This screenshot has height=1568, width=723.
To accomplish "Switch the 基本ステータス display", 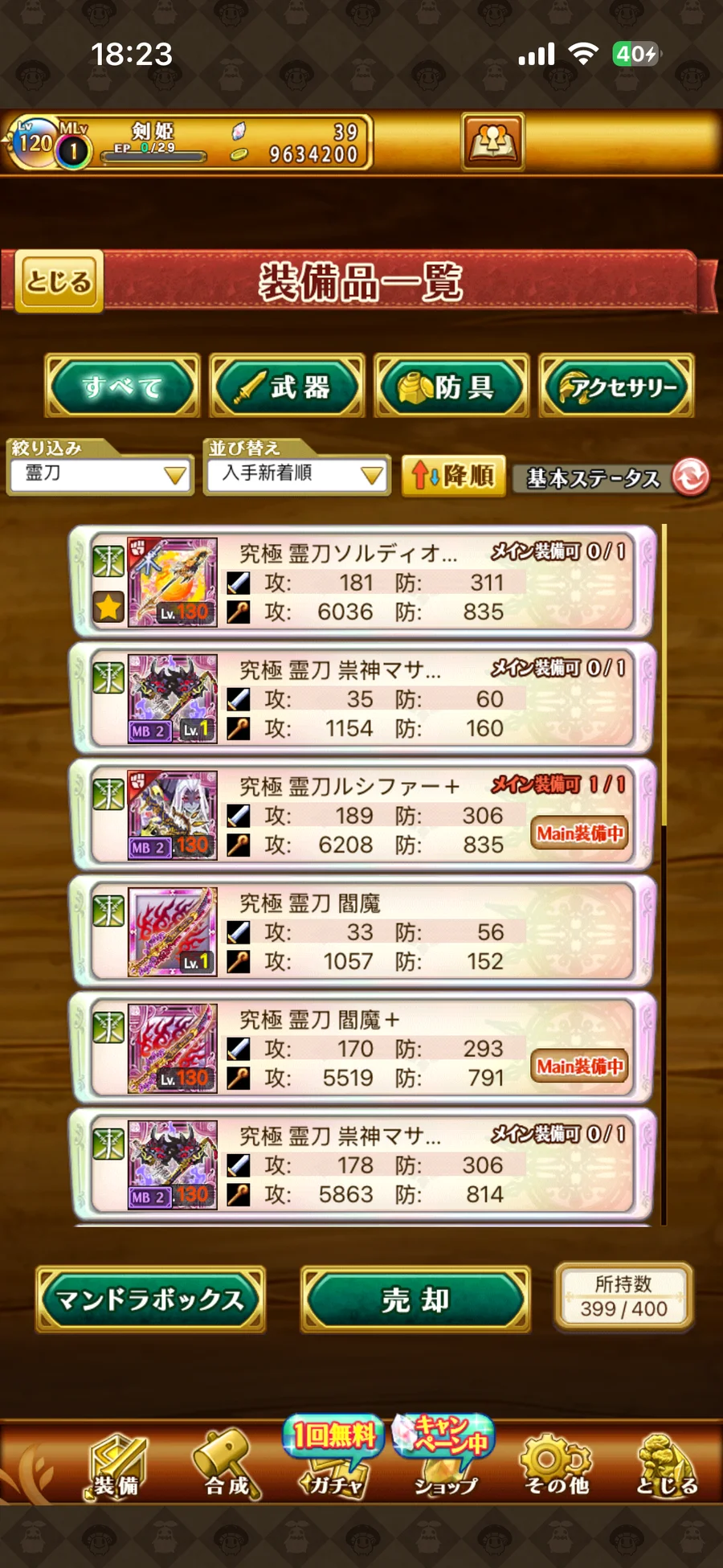I will pyautogui.click(x=611, y=477).
